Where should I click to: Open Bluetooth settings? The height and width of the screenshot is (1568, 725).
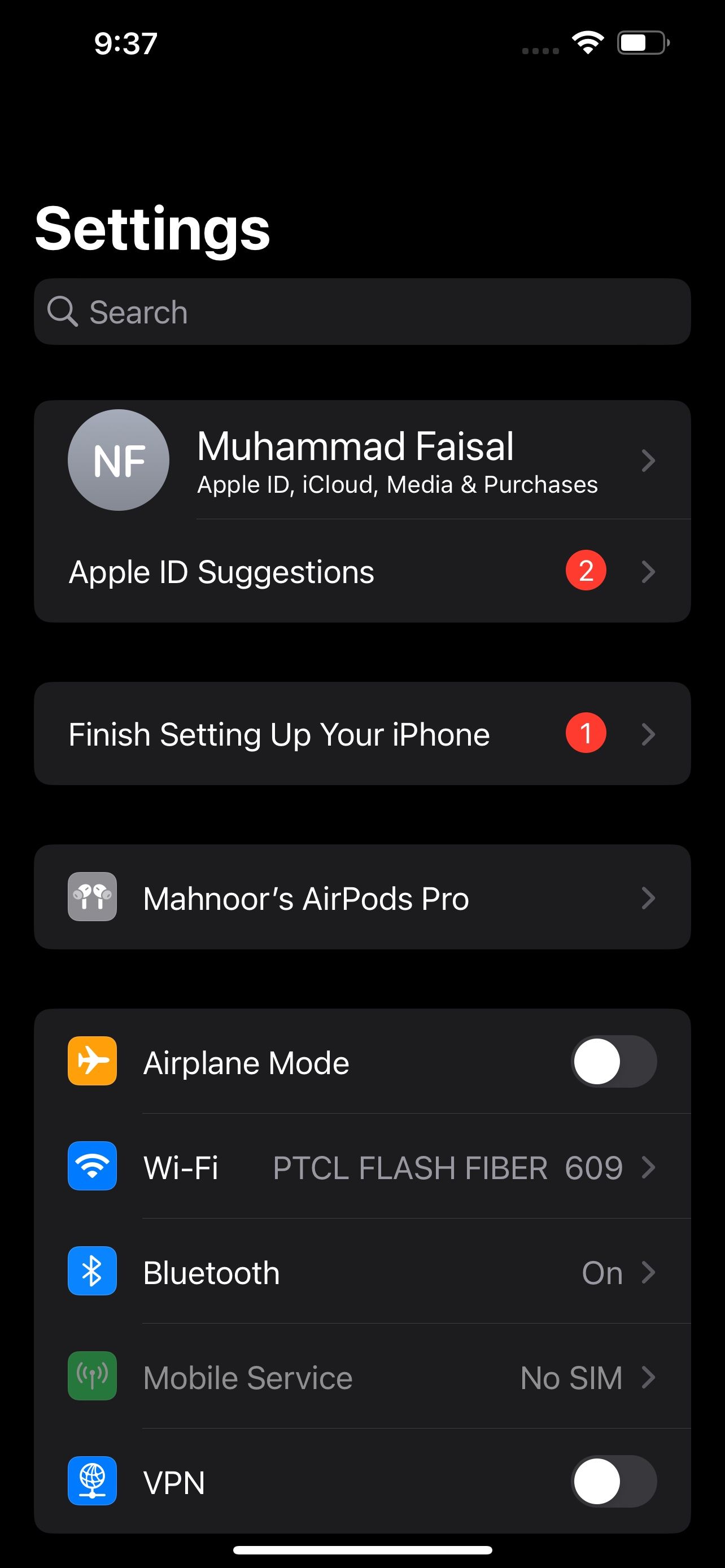(362, 1272)
